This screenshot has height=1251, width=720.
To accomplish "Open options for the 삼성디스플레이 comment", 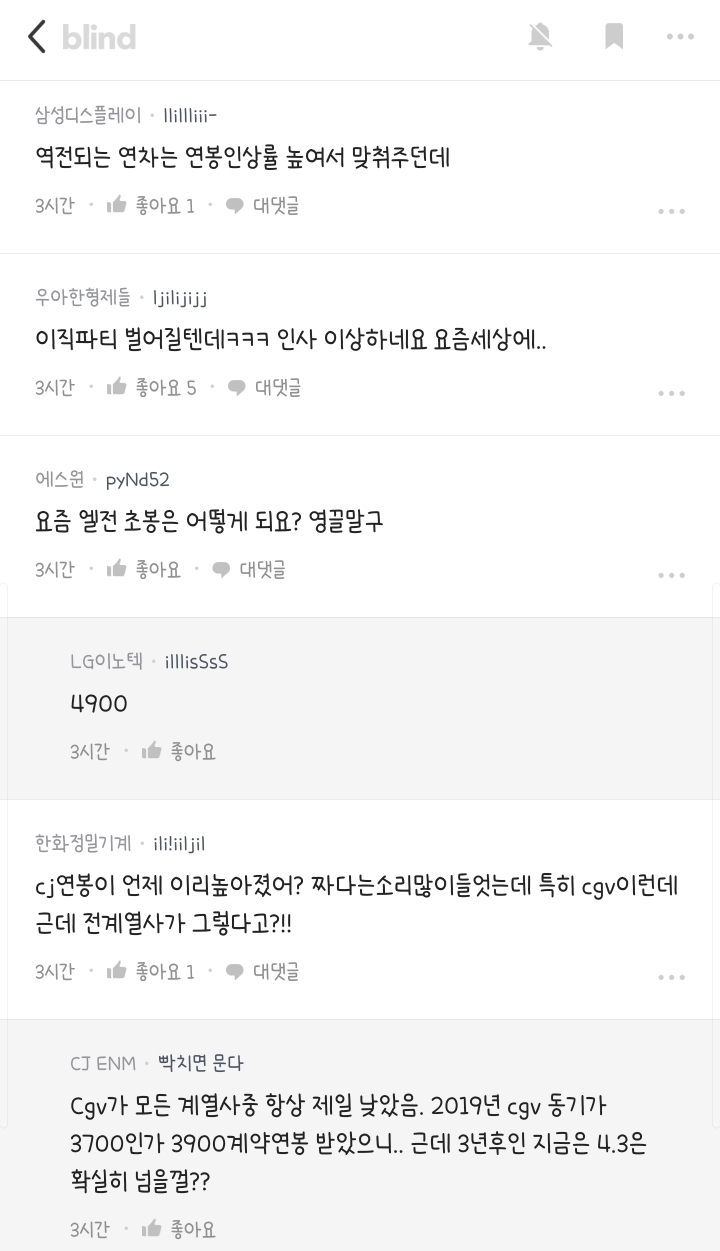I will [671, 211].
